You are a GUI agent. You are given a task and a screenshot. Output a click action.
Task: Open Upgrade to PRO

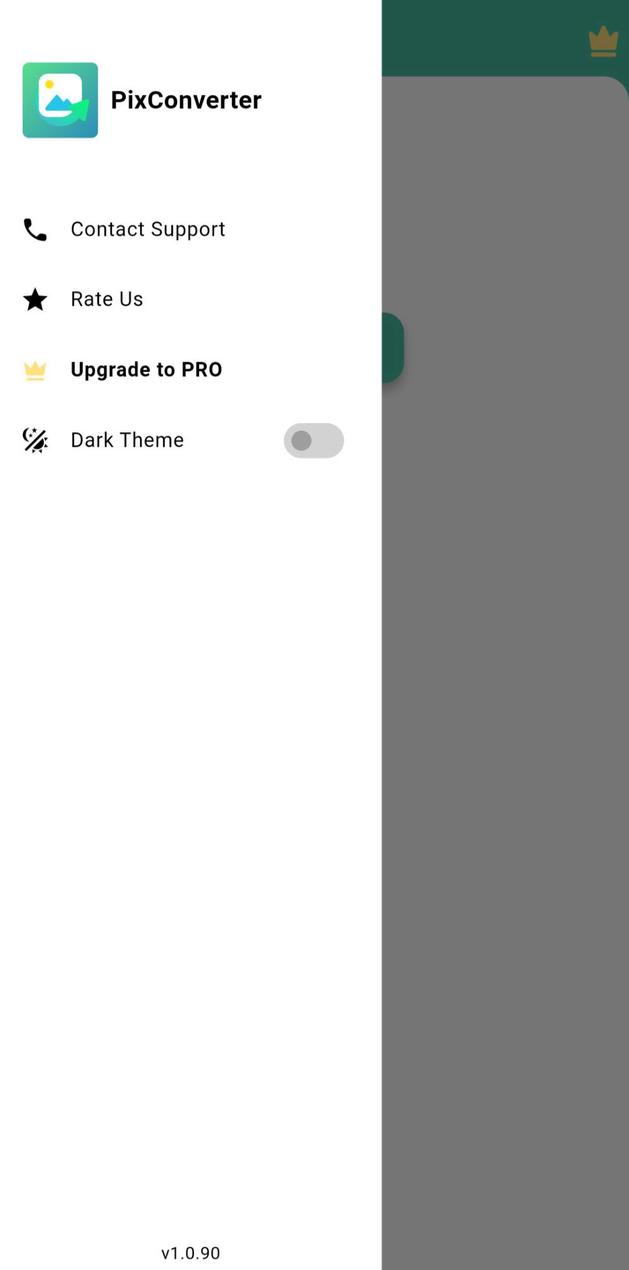coord(146,369)
